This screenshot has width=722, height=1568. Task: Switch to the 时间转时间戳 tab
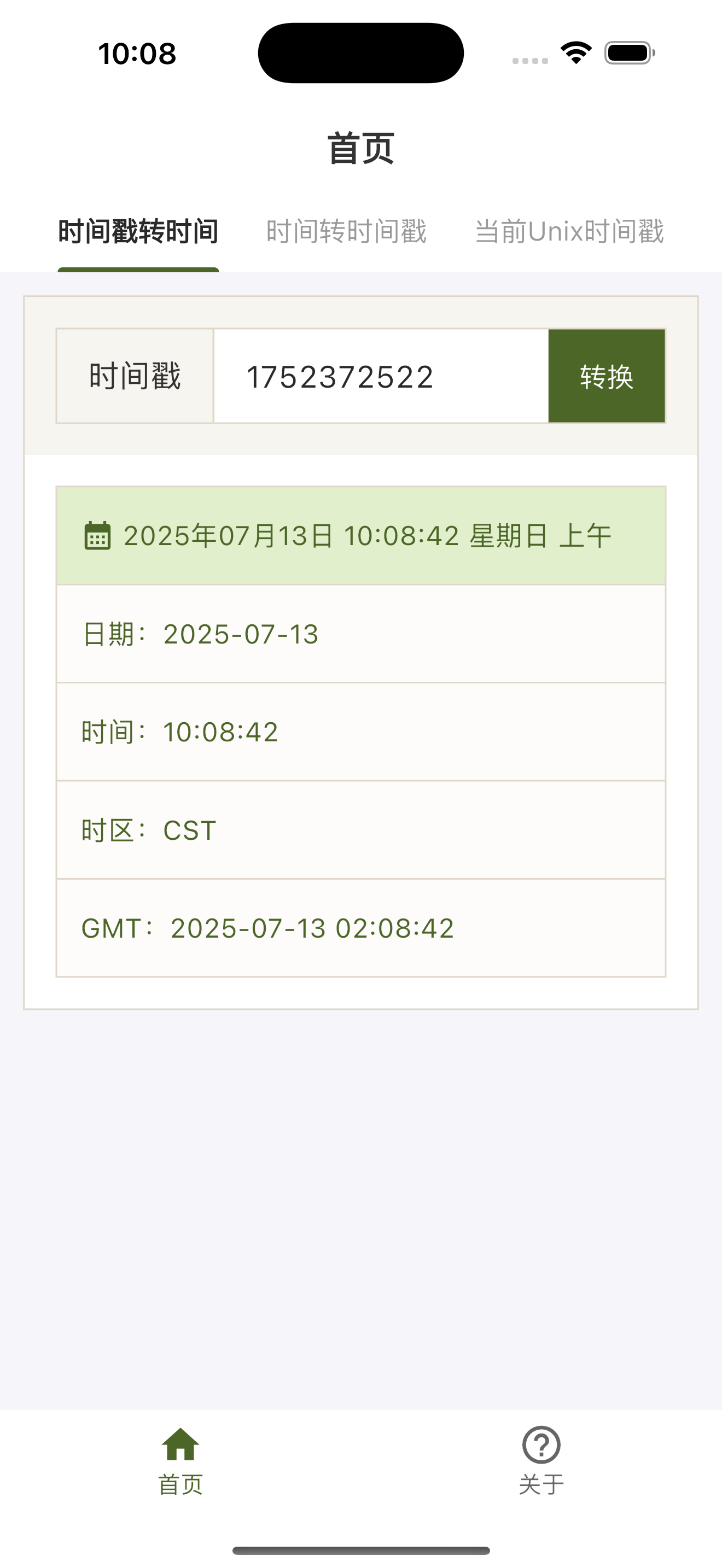[346, 232]
